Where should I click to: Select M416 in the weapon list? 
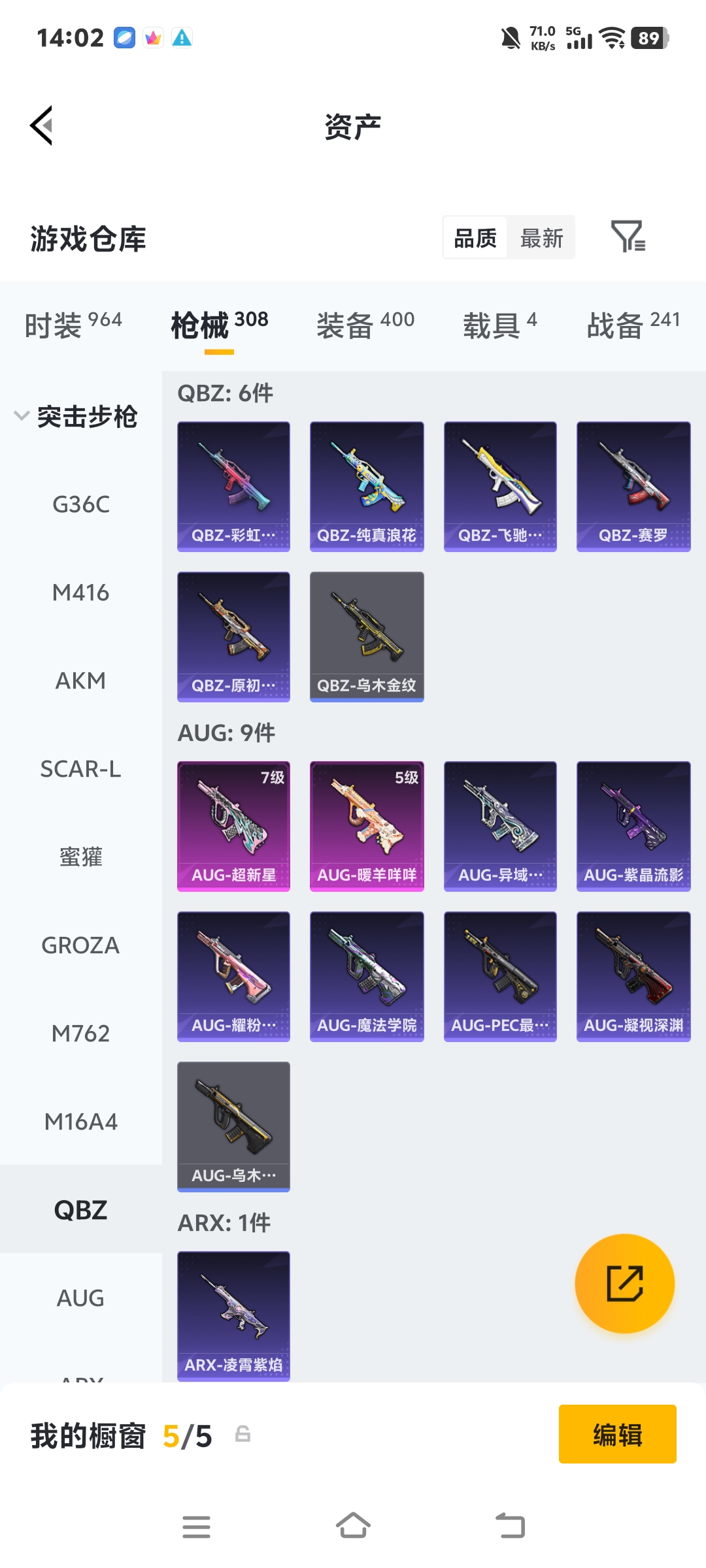point(80,593)
